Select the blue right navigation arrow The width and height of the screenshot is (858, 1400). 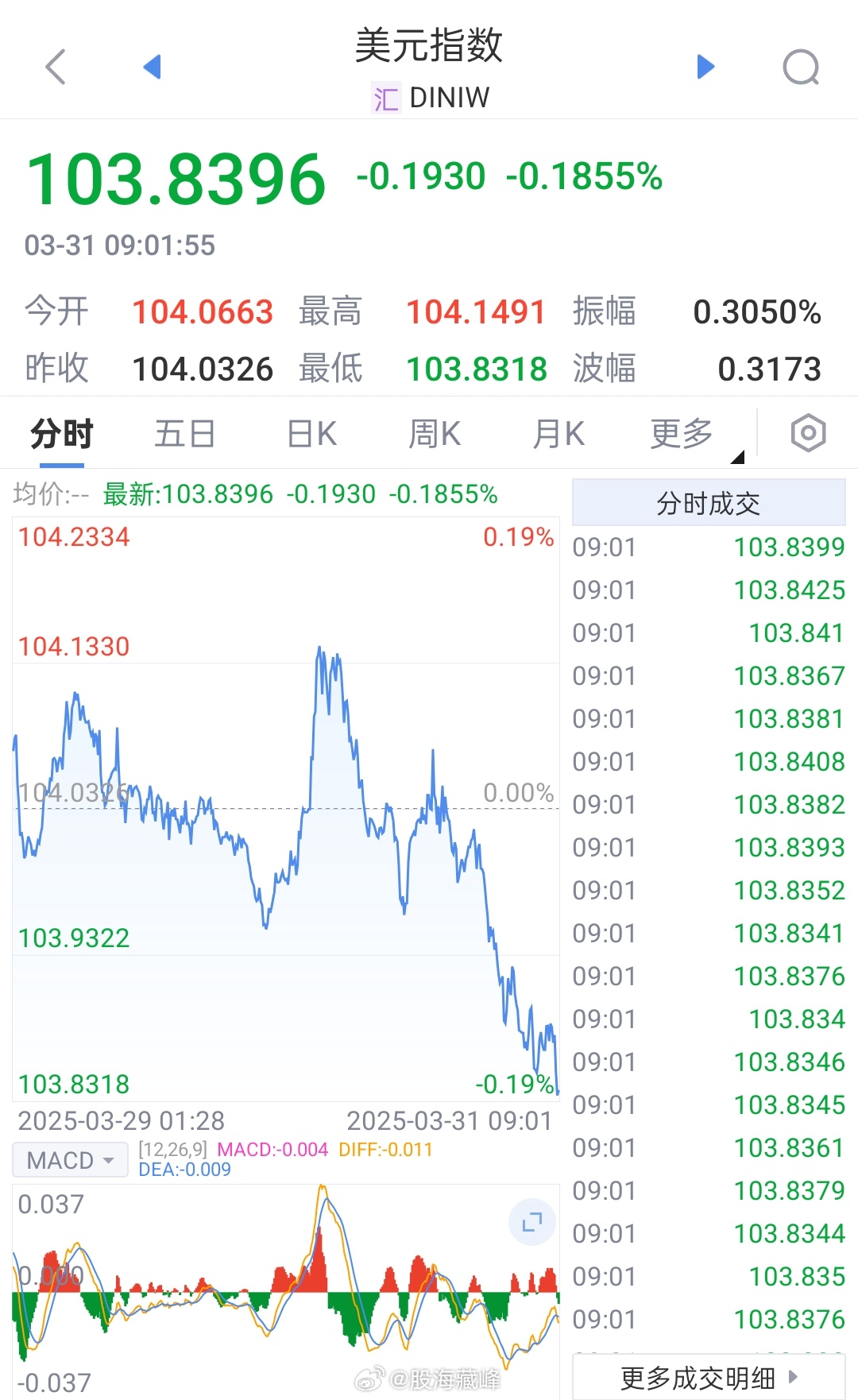tap(704, 67)
